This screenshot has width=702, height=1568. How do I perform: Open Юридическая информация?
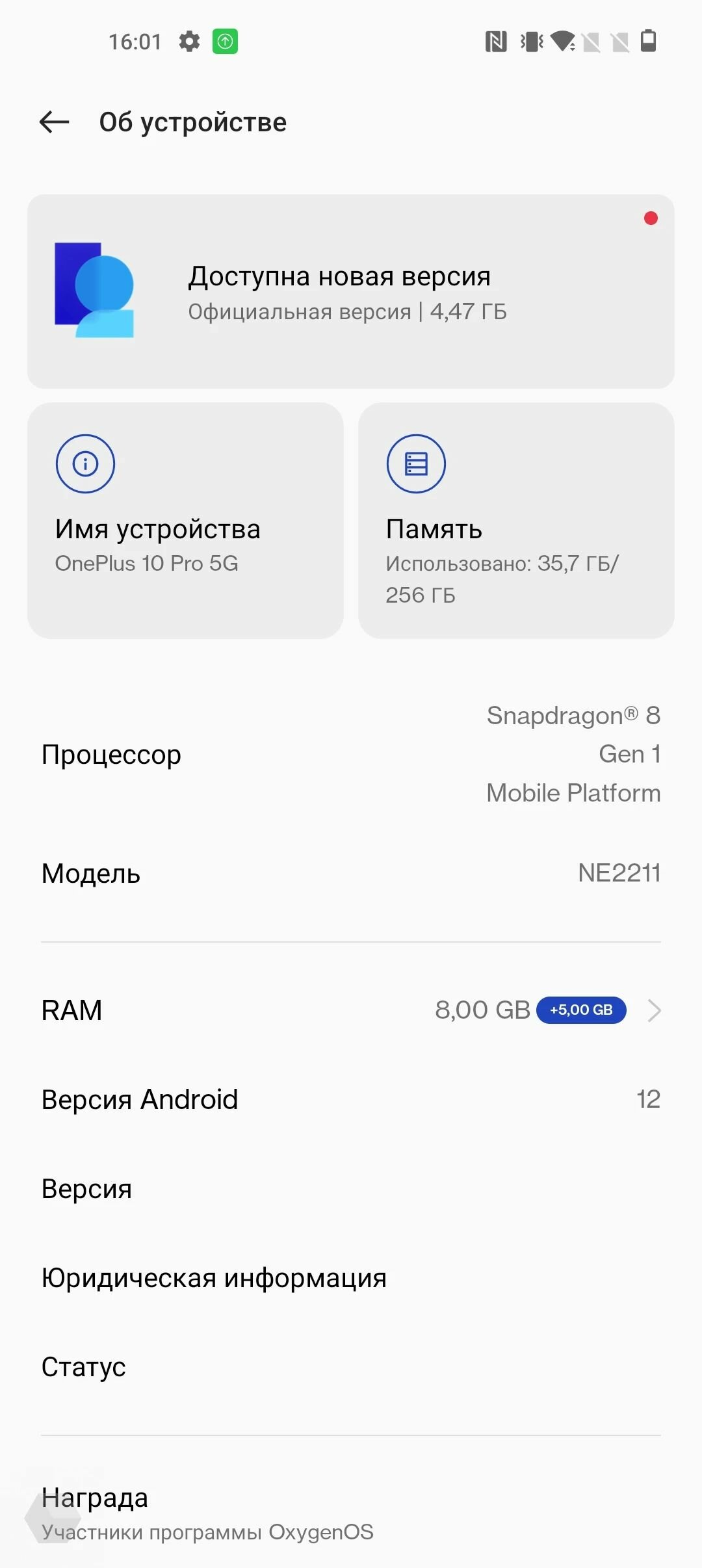pyautogui.click(x=351, y=1277)
